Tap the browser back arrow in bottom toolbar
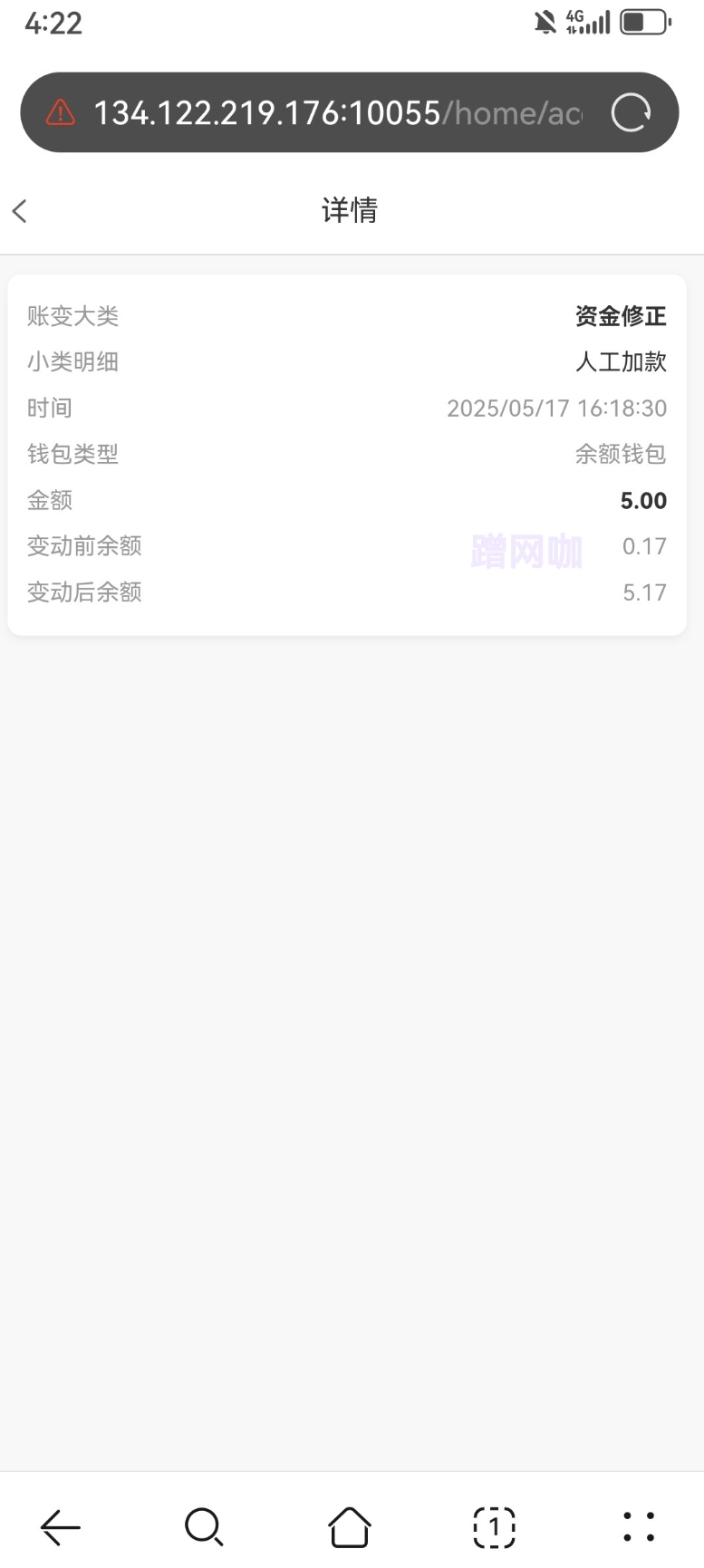The image size is (704, 1568). point(61,1527)
